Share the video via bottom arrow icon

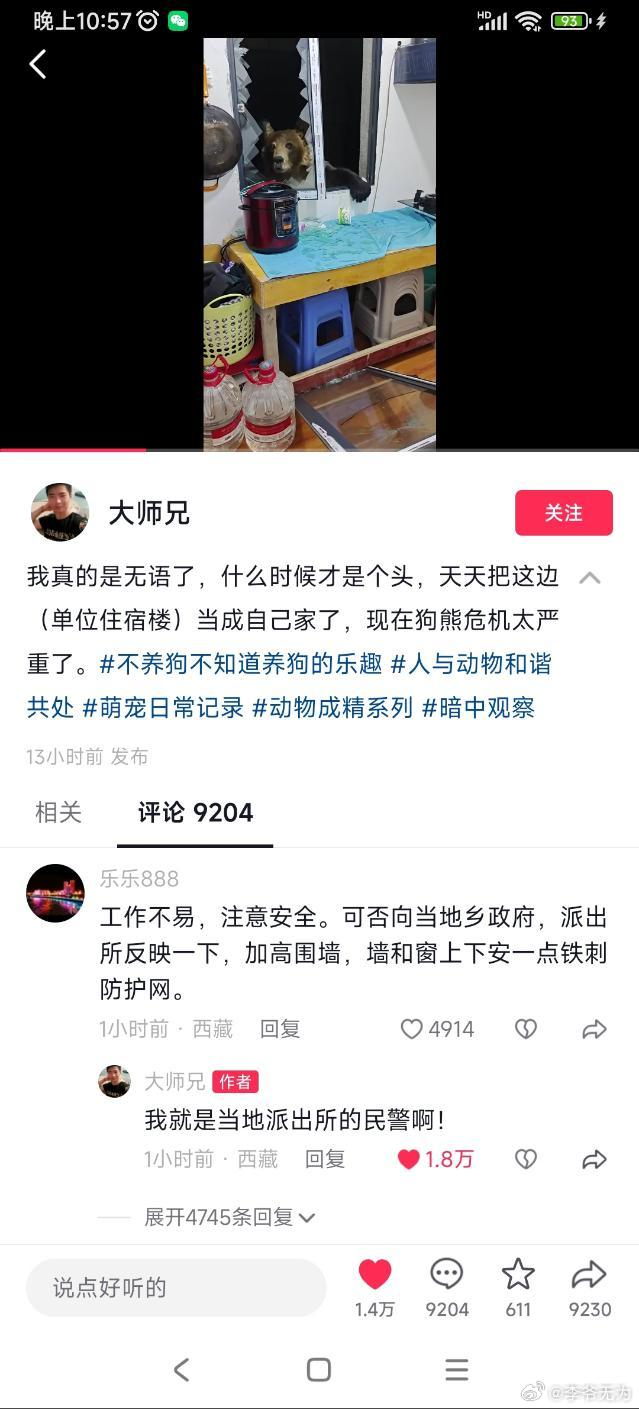(589, 1275)
